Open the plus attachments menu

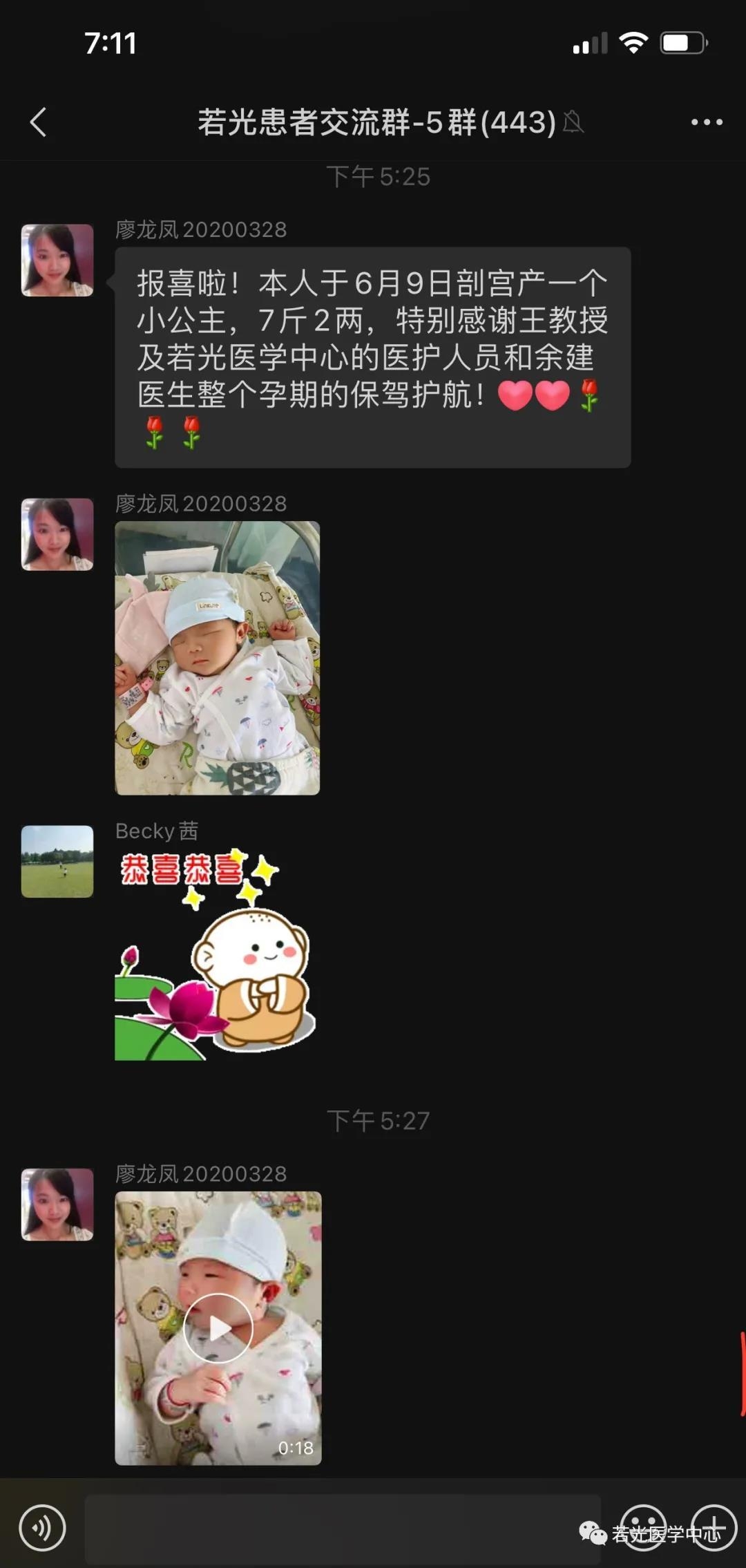tap(714, 1528)
